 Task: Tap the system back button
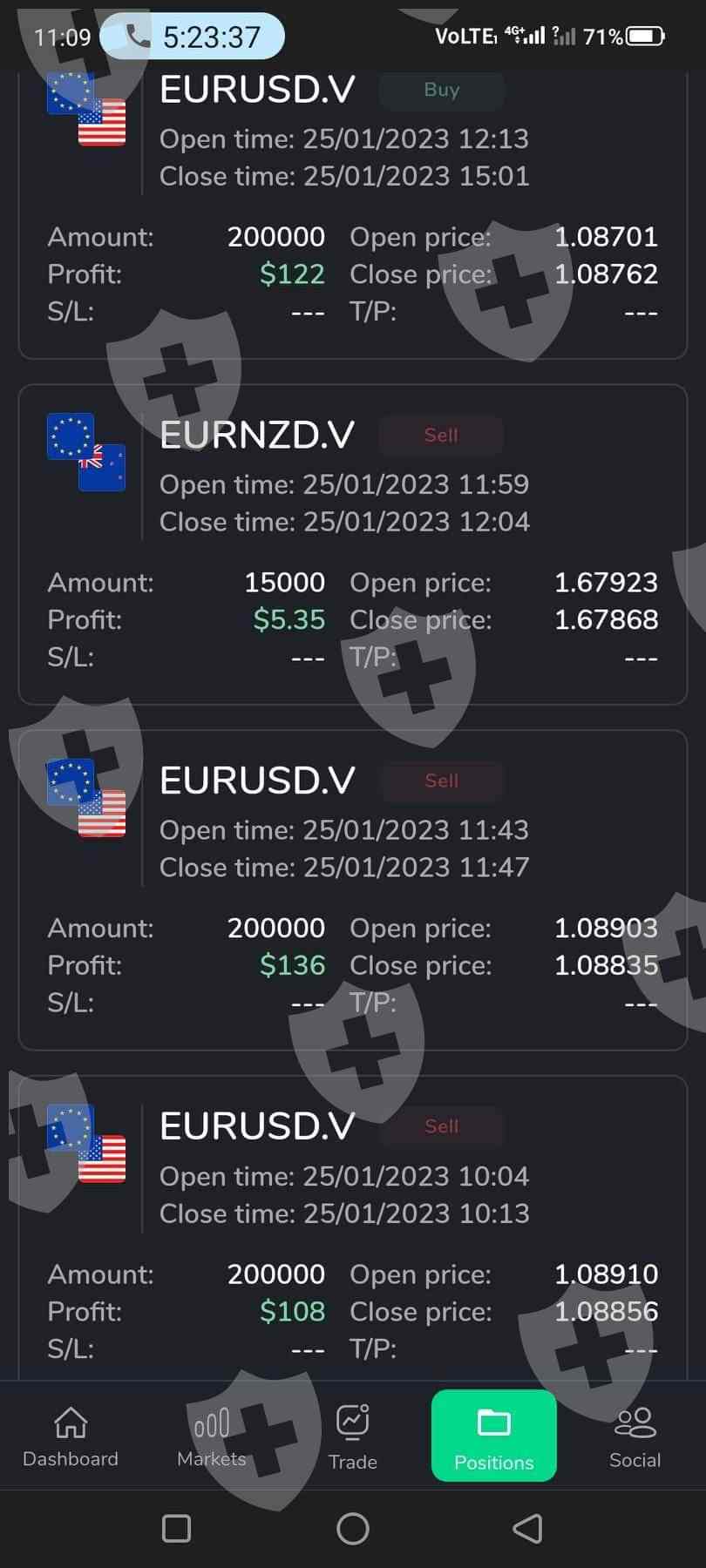(x=527, y=1528)
